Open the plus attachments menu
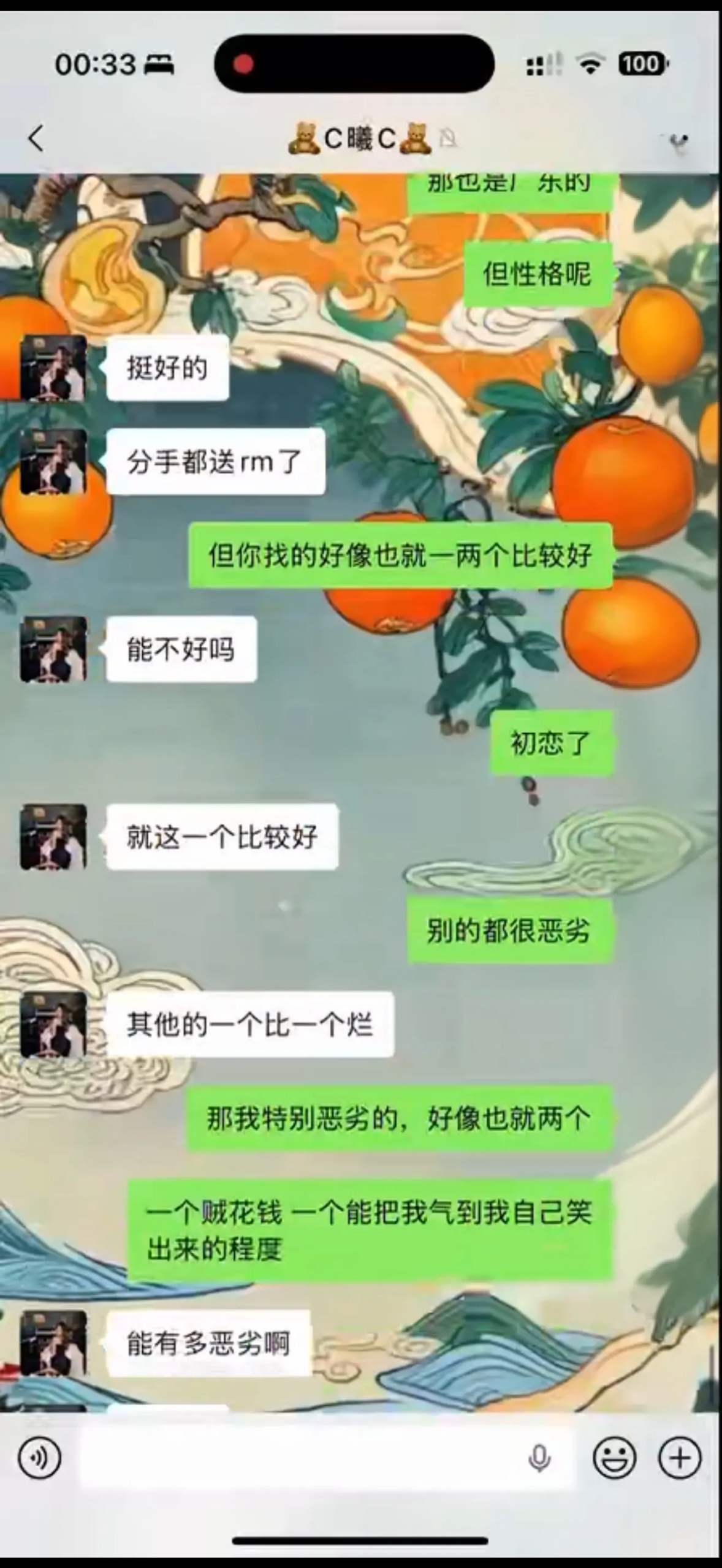The height and width of the screenshot is (1568, 722). 680,1458
